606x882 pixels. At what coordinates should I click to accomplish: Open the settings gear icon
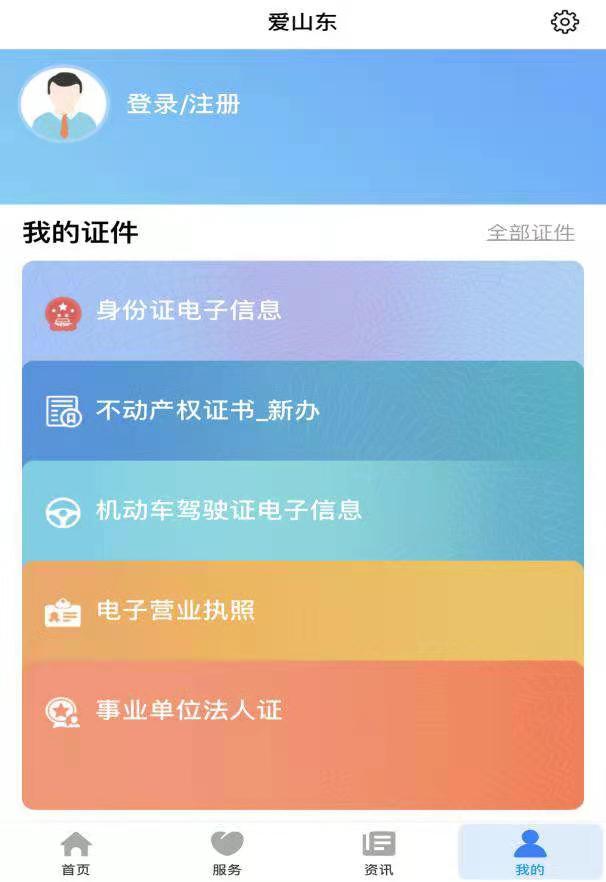(x=565, y=22)
